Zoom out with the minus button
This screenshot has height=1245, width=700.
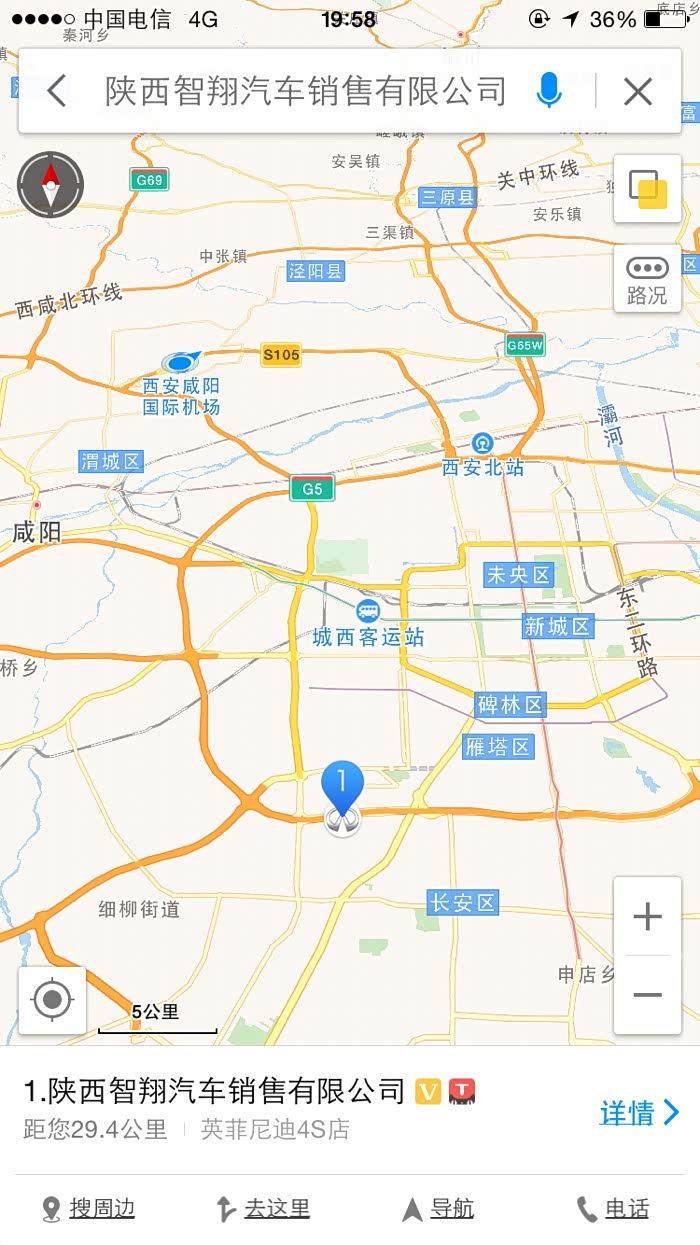click(647, 995)
